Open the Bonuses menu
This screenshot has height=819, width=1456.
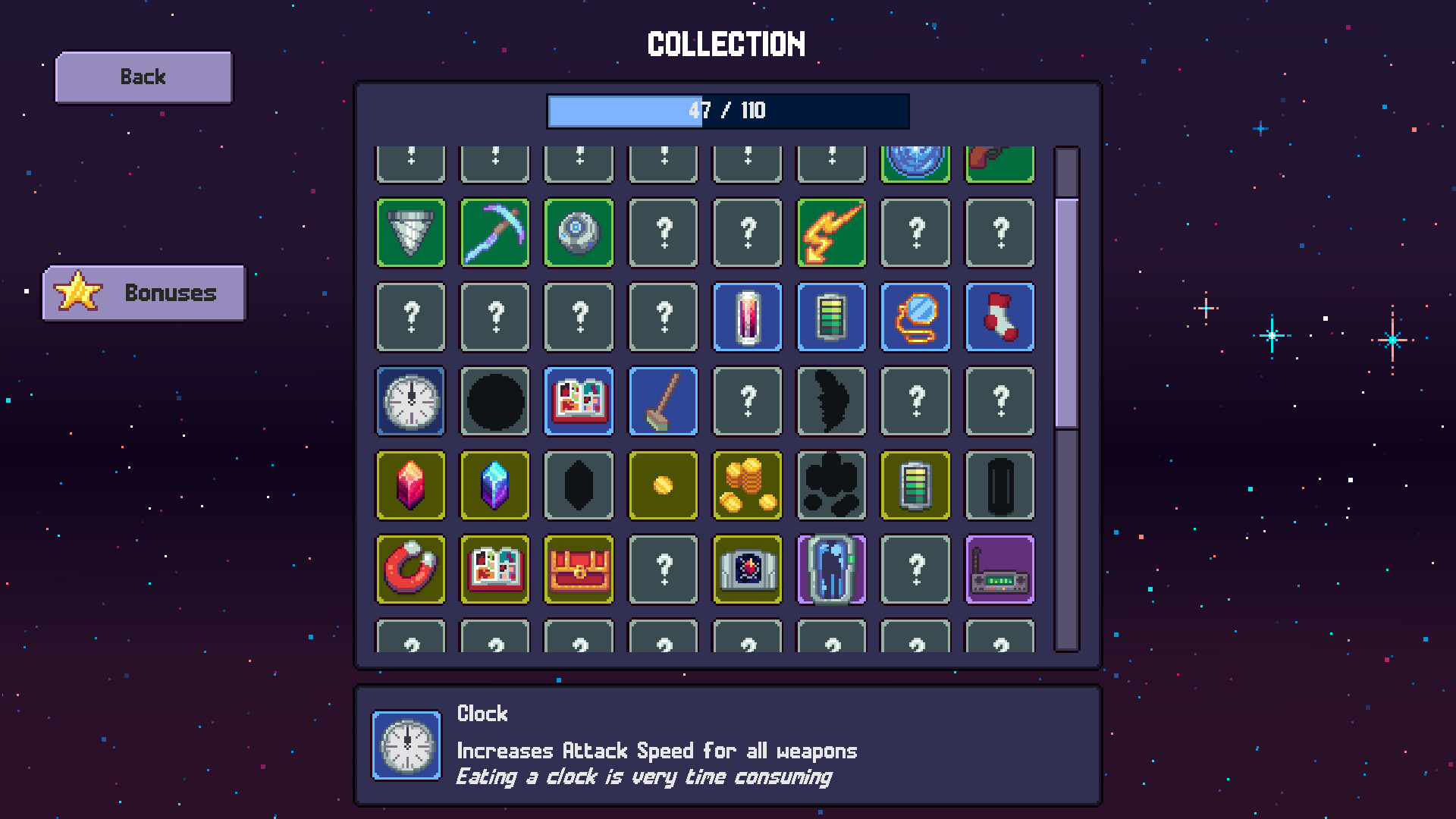click(144, 293)
